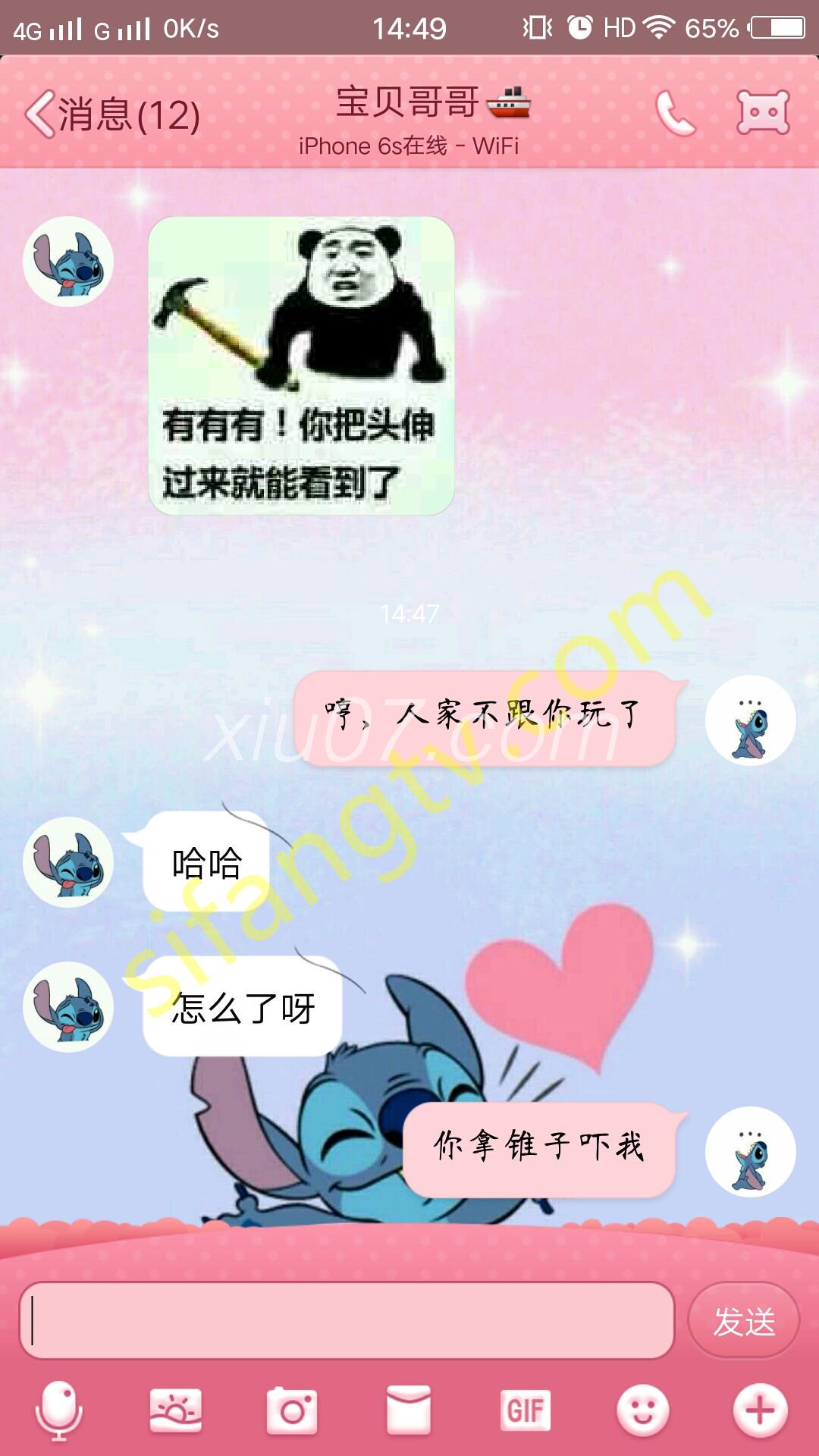Open the photo gallery picker
The width and height of the screenshot is (819, 1456).
[176, 1410]
